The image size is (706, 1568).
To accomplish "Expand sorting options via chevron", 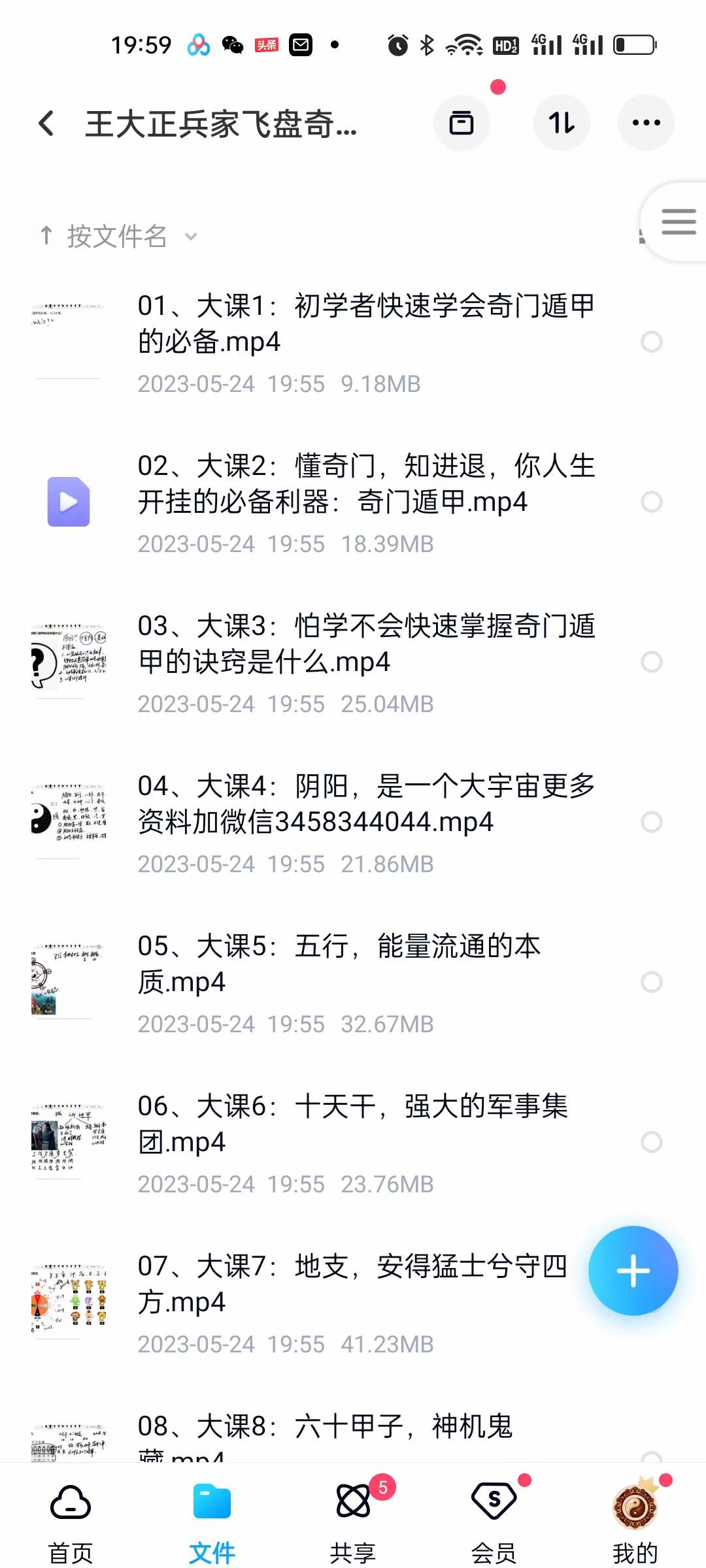I will pos(190,237).
